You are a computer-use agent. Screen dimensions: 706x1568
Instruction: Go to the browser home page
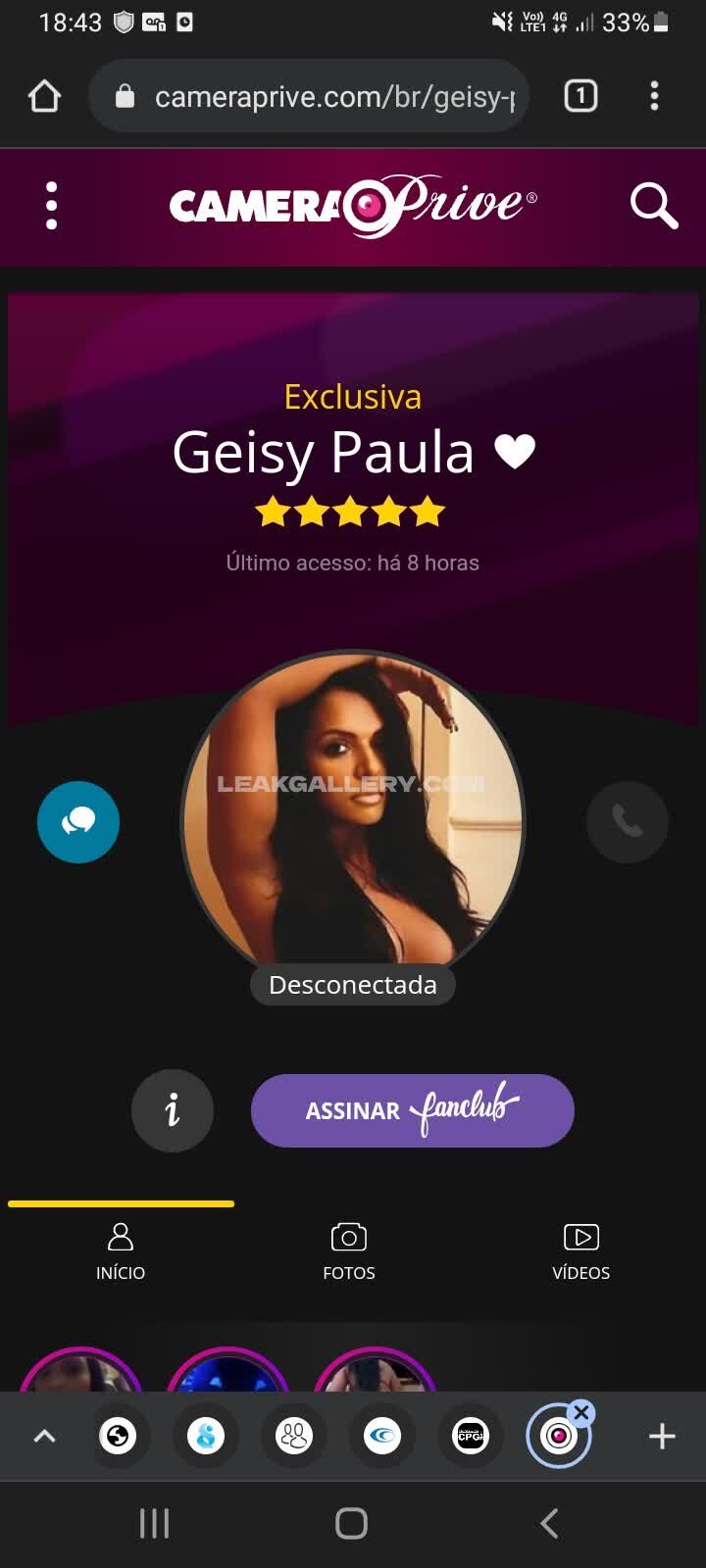45,96
